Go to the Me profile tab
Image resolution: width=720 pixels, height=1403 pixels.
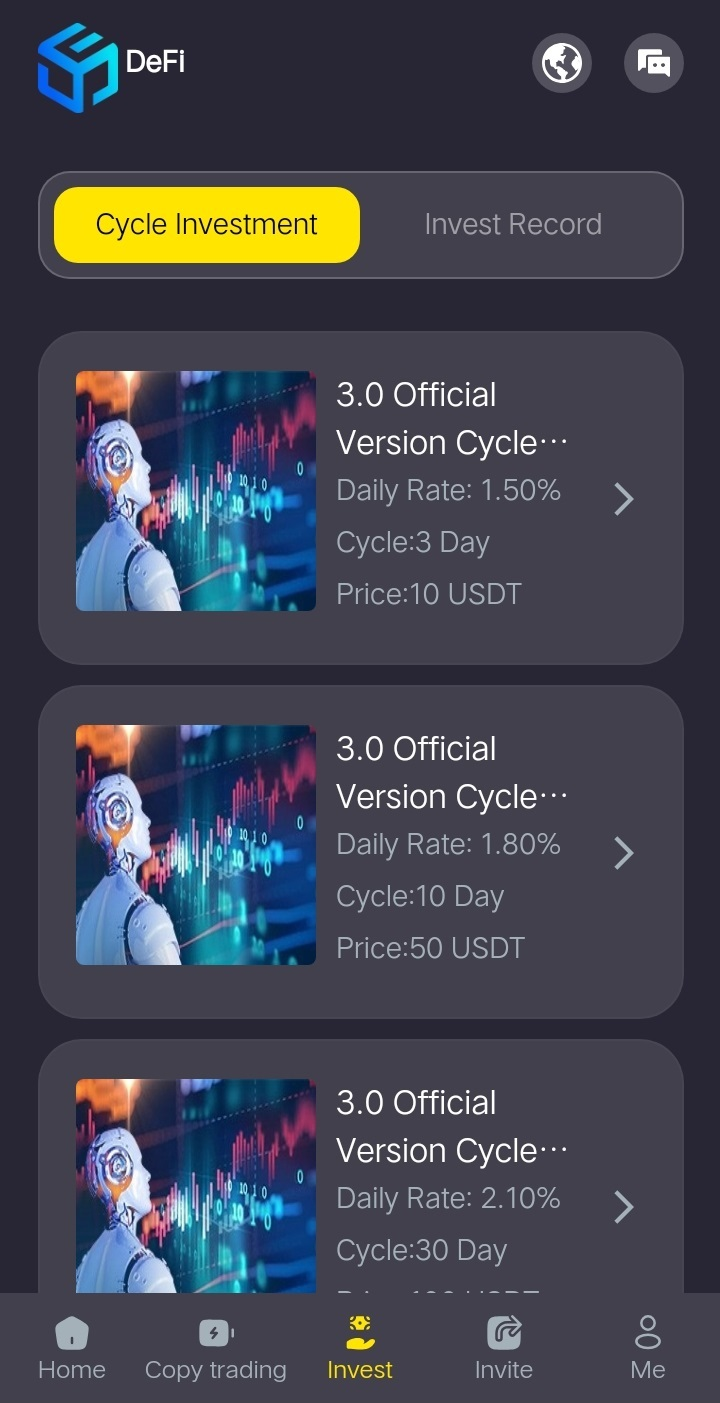648,1348
